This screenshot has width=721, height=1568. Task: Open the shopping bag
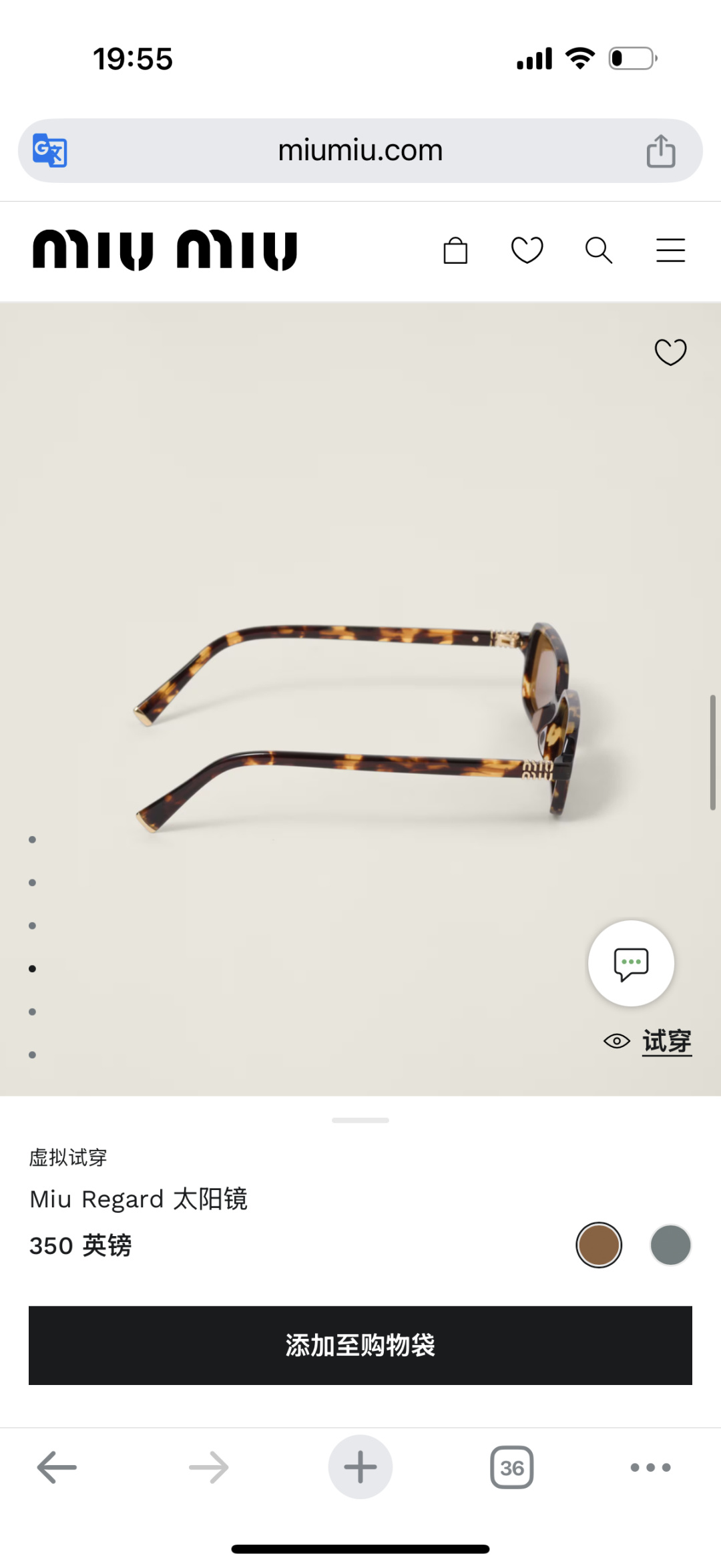(x=455, y=251)
